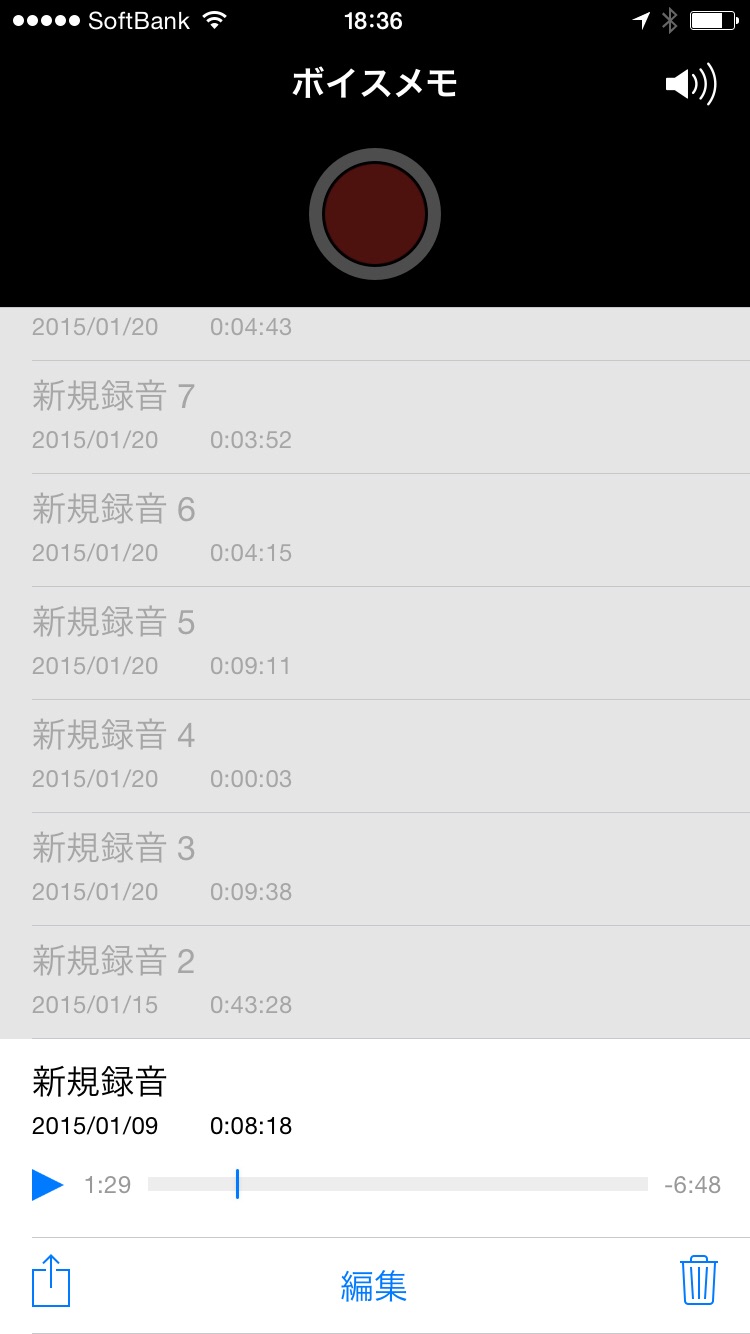Delete the recording with trash icon
The height and width of the screenshot is (1334, 750).
tap(698, 1280)
